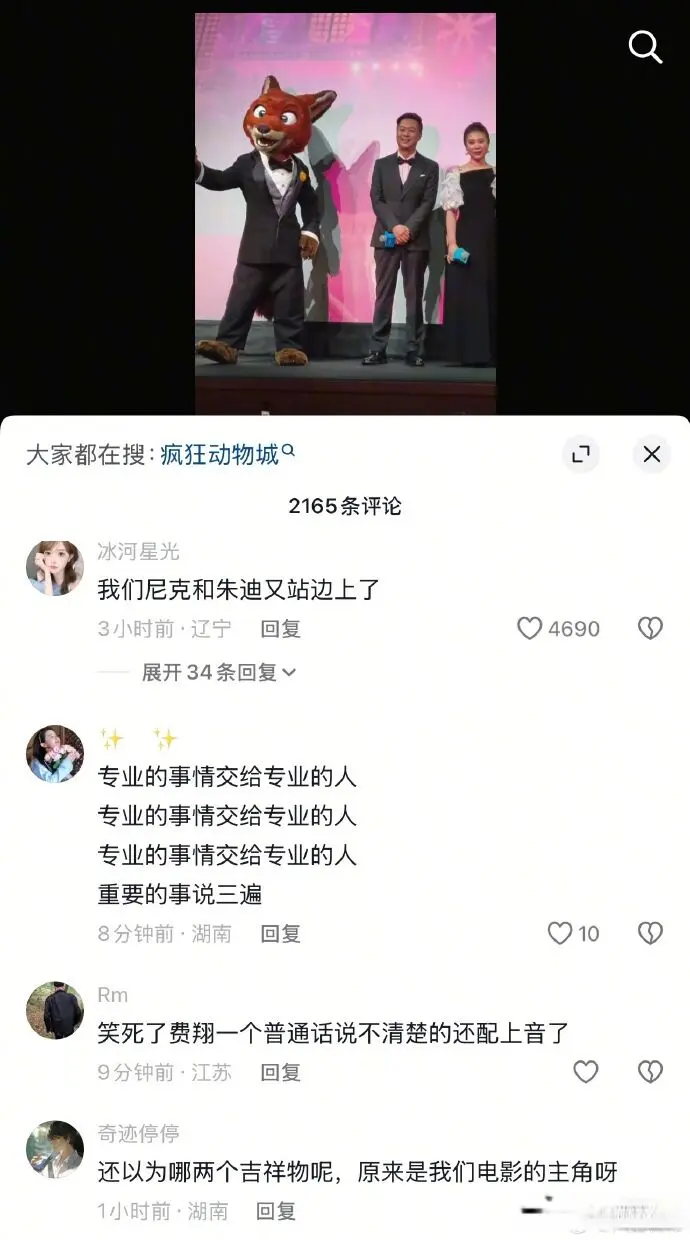The height and width of the screenshot is (1240, 690).
Task: Expand the comments panel to full screen
Action: [581, 455]
